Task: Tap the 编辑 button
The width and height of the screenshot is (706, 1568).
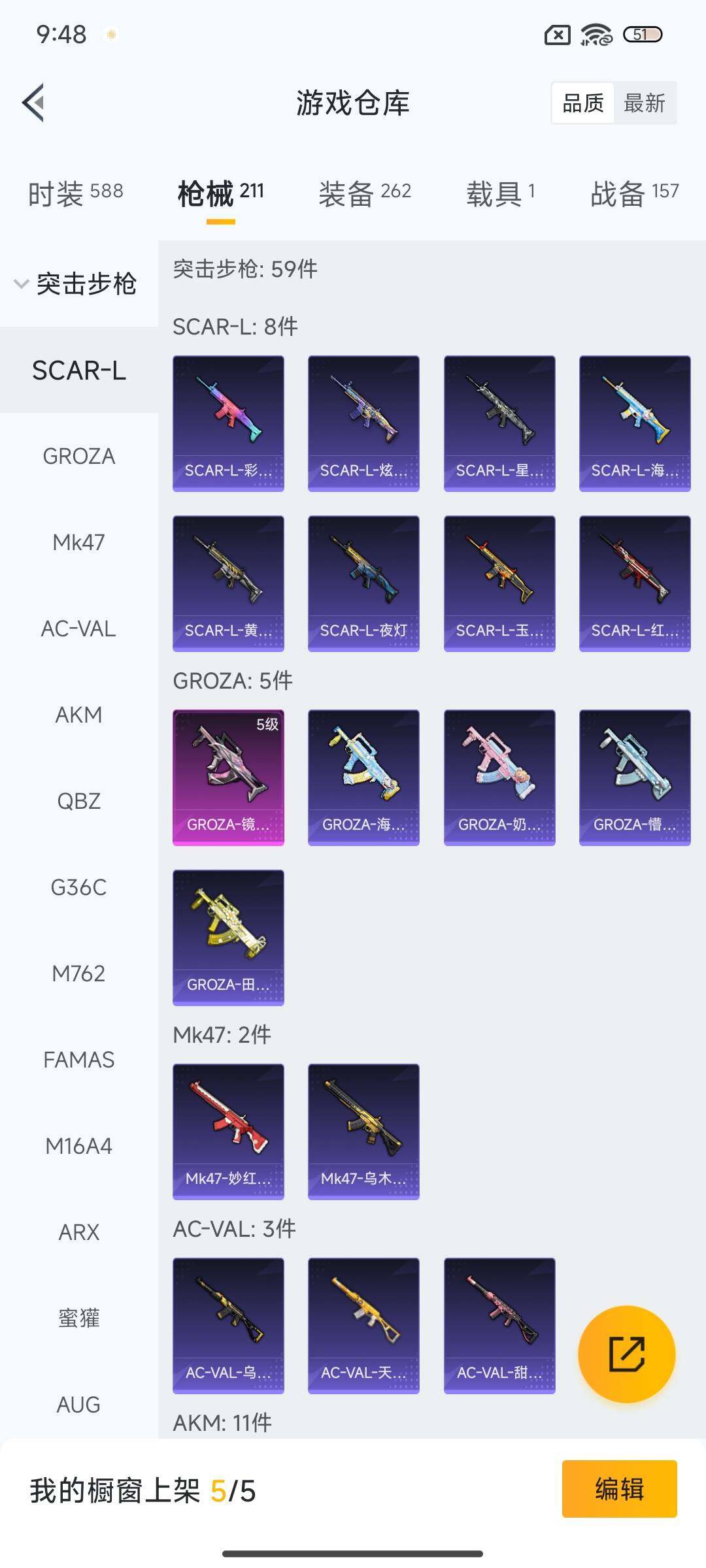Action: 619,1489
